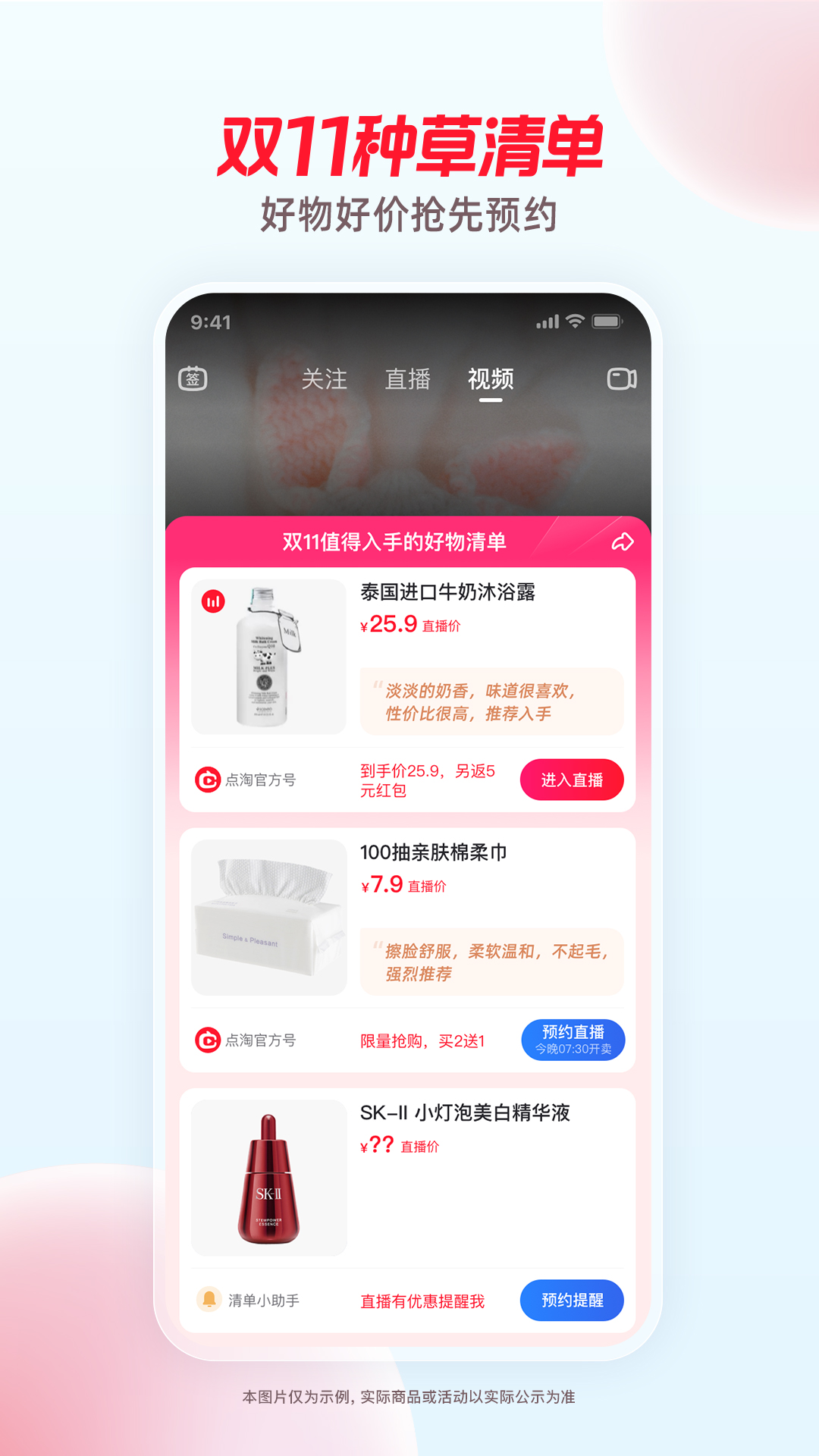
Task: Click the 直播有优惠提醒我 link
Action: (x=423, y=1300)
